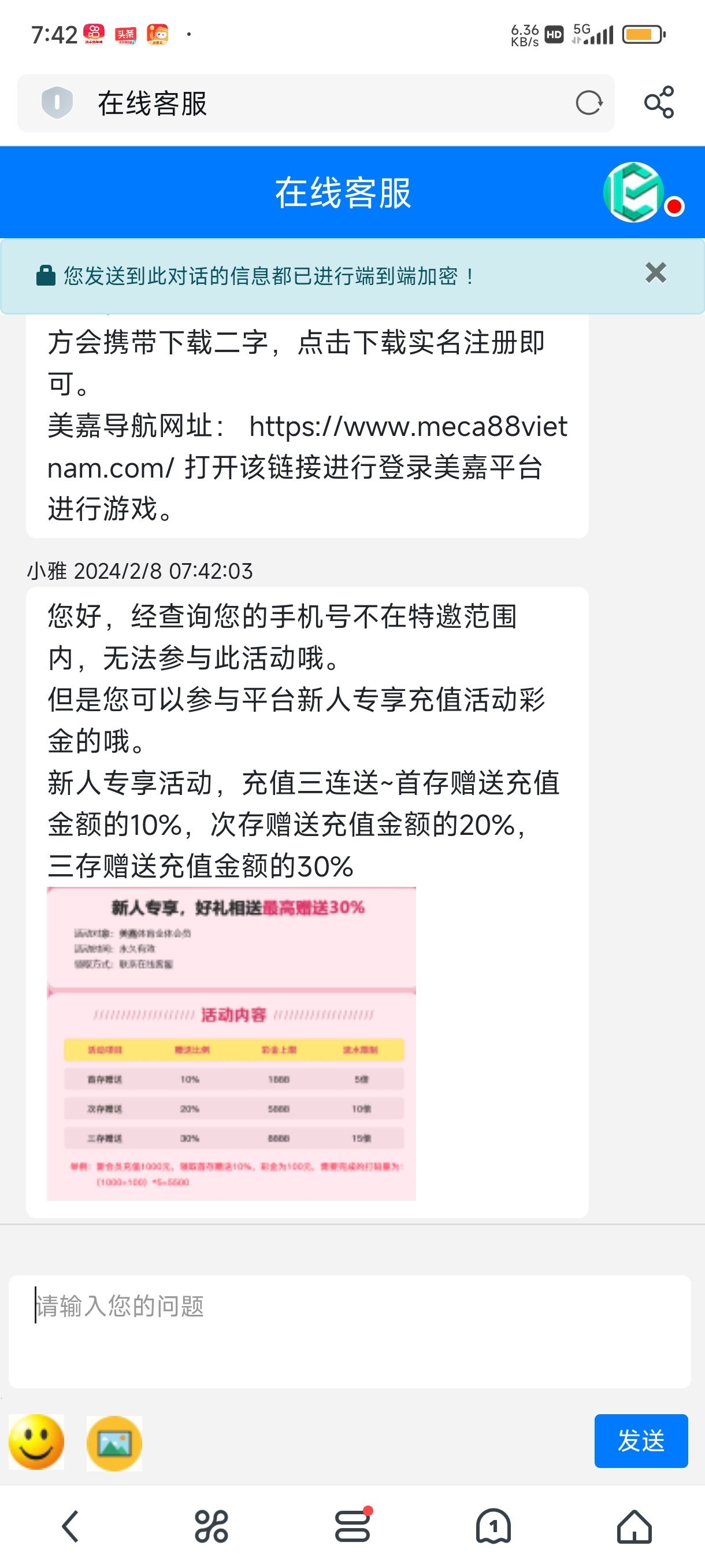Screen dimensions: 705x1568
Task: Go back using the browser back arrow
Action: 70,1526
